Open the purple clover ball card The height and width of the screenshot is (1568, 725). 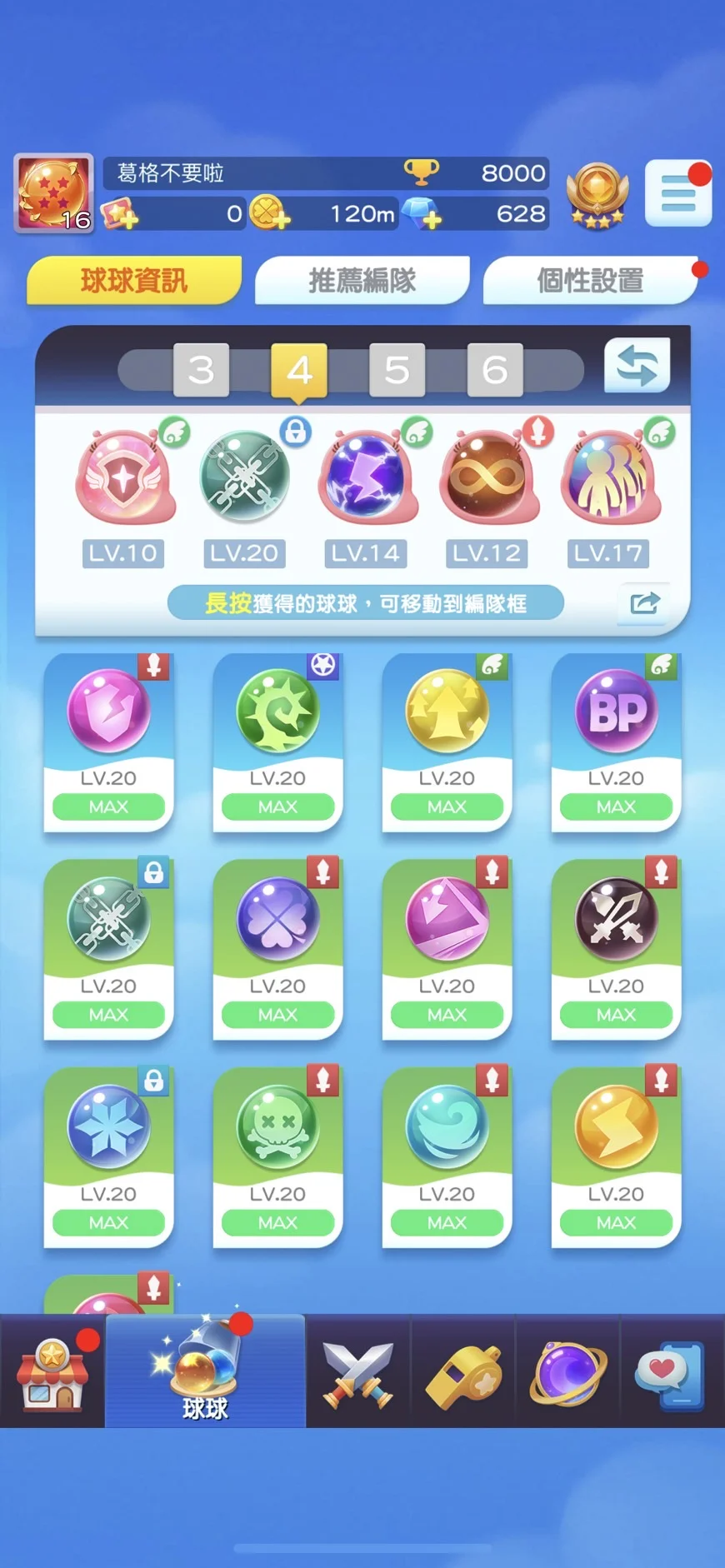[x=277, y=948]
